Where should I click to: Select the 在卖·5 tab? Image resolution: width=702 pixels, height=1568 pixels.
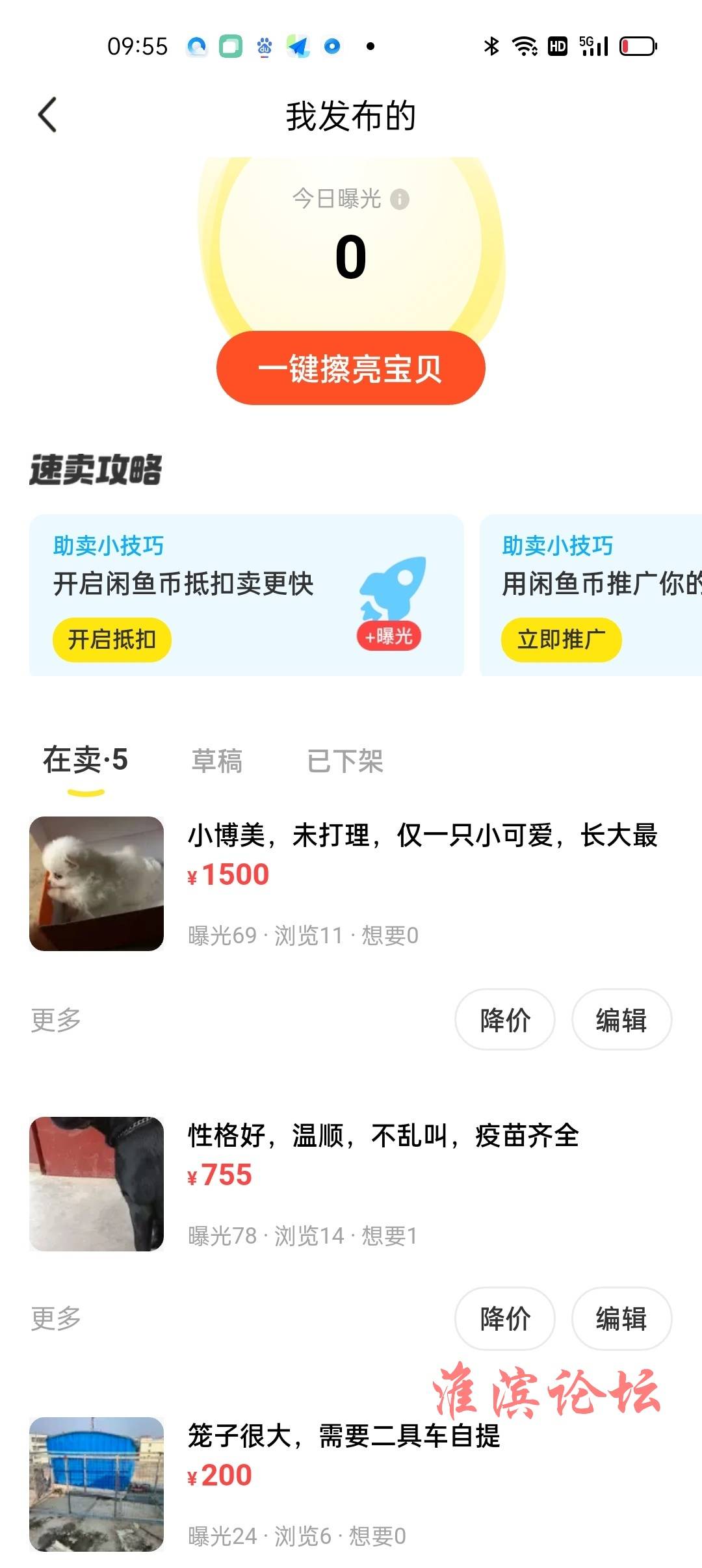[85, 761]
